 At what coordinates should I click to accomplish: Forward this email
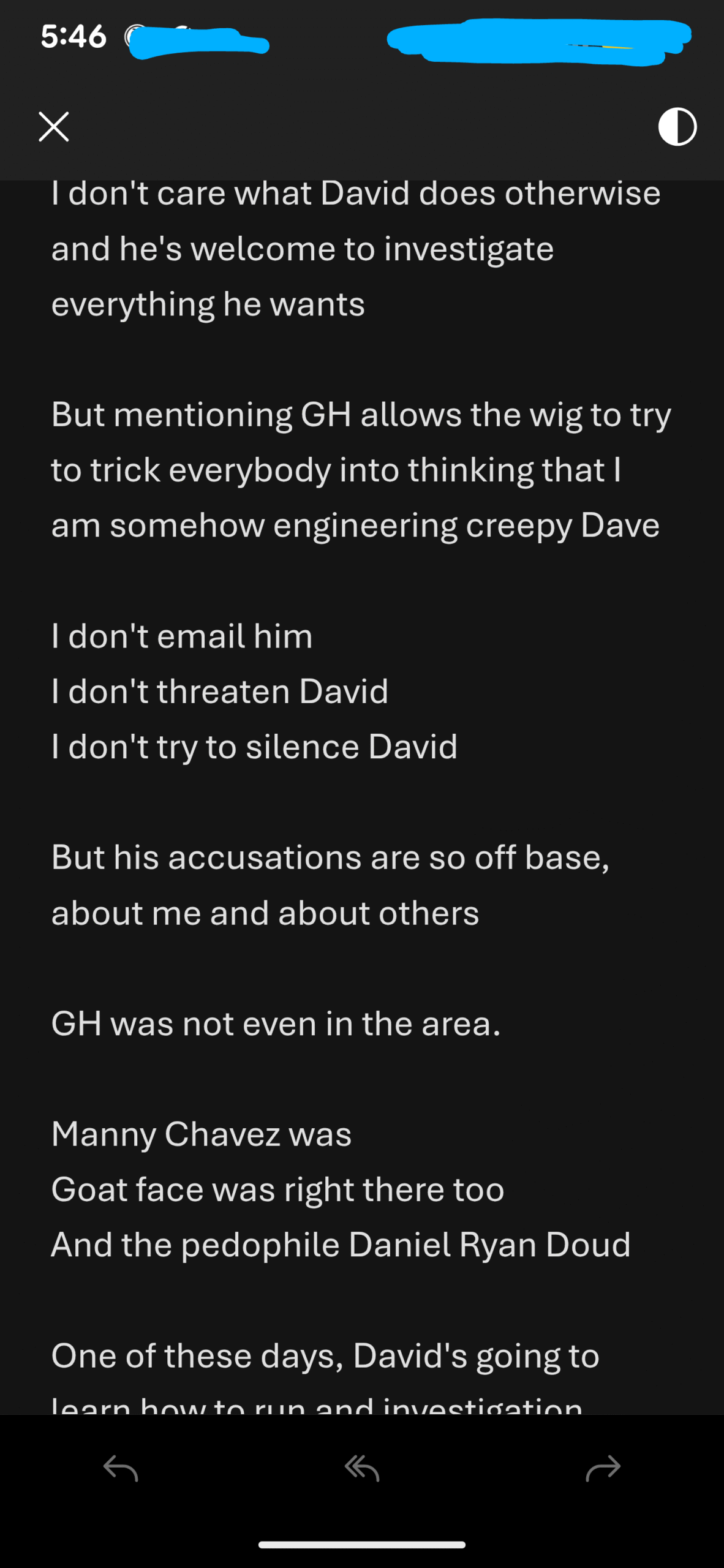point(603,1468)
